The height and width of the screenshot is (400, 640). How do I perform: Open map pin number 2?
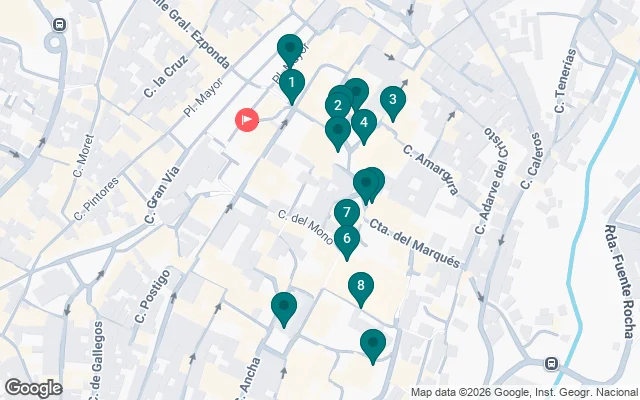pyautogui.click(x=339, y=105)
